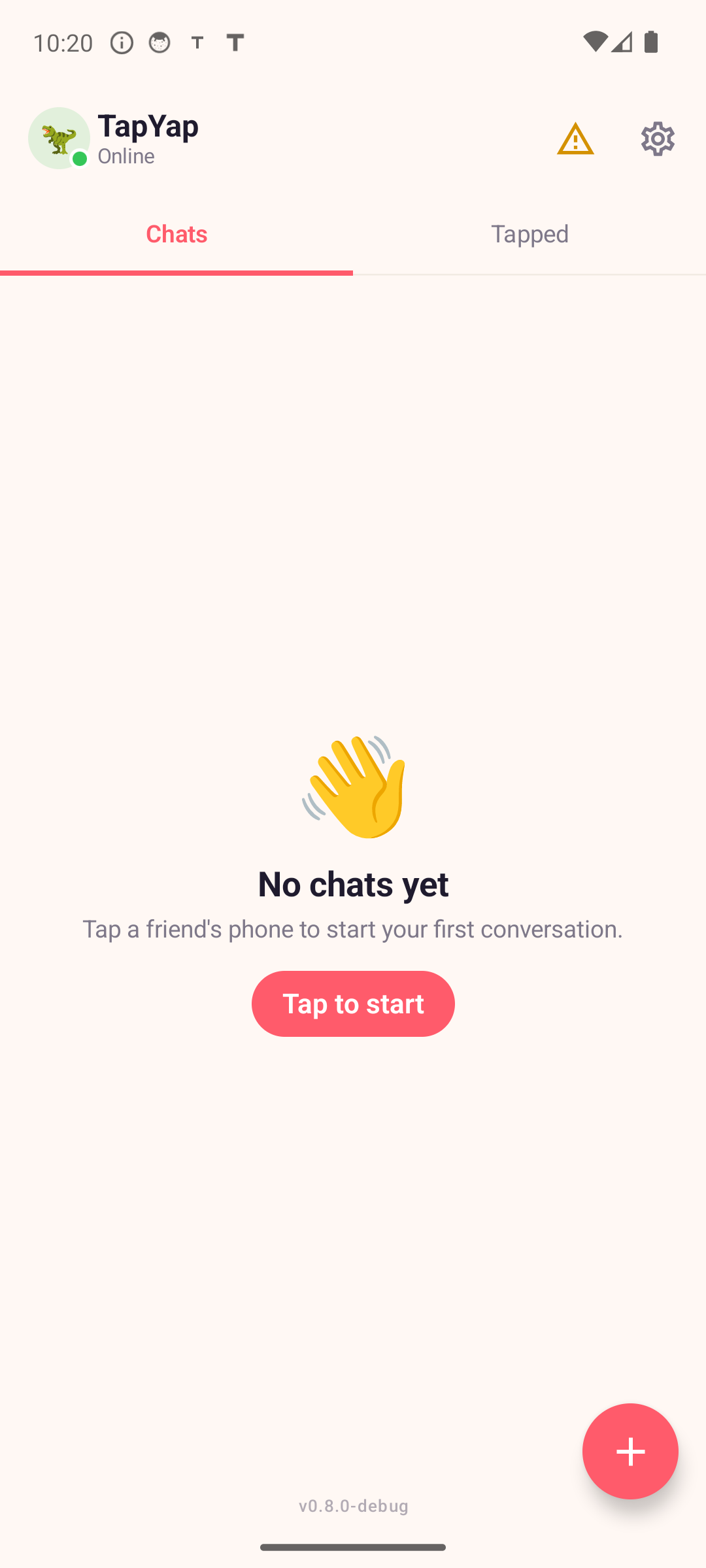The height and width of the screenshot is (1568, 706).
Task: Open the warning notifications icon
Action: (576, 139)
